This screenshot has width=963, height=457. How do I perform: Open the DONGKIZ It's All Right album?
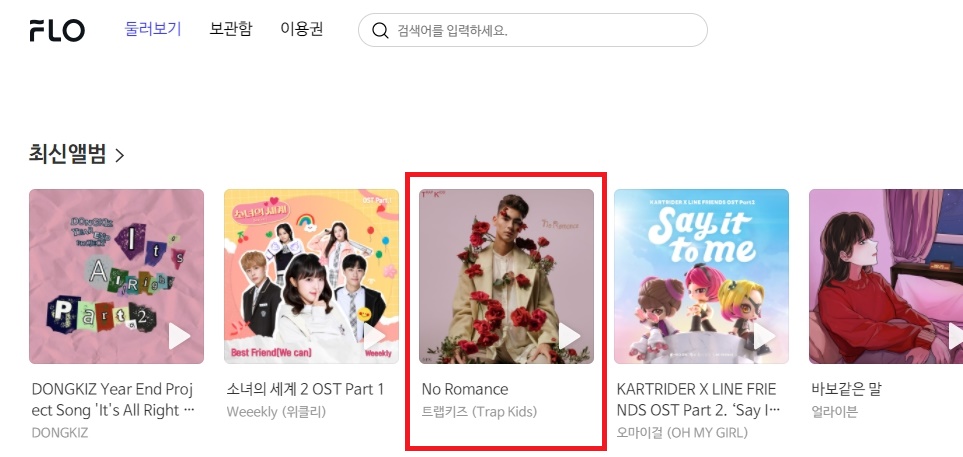pyautogui.click(x=116, y=276)
